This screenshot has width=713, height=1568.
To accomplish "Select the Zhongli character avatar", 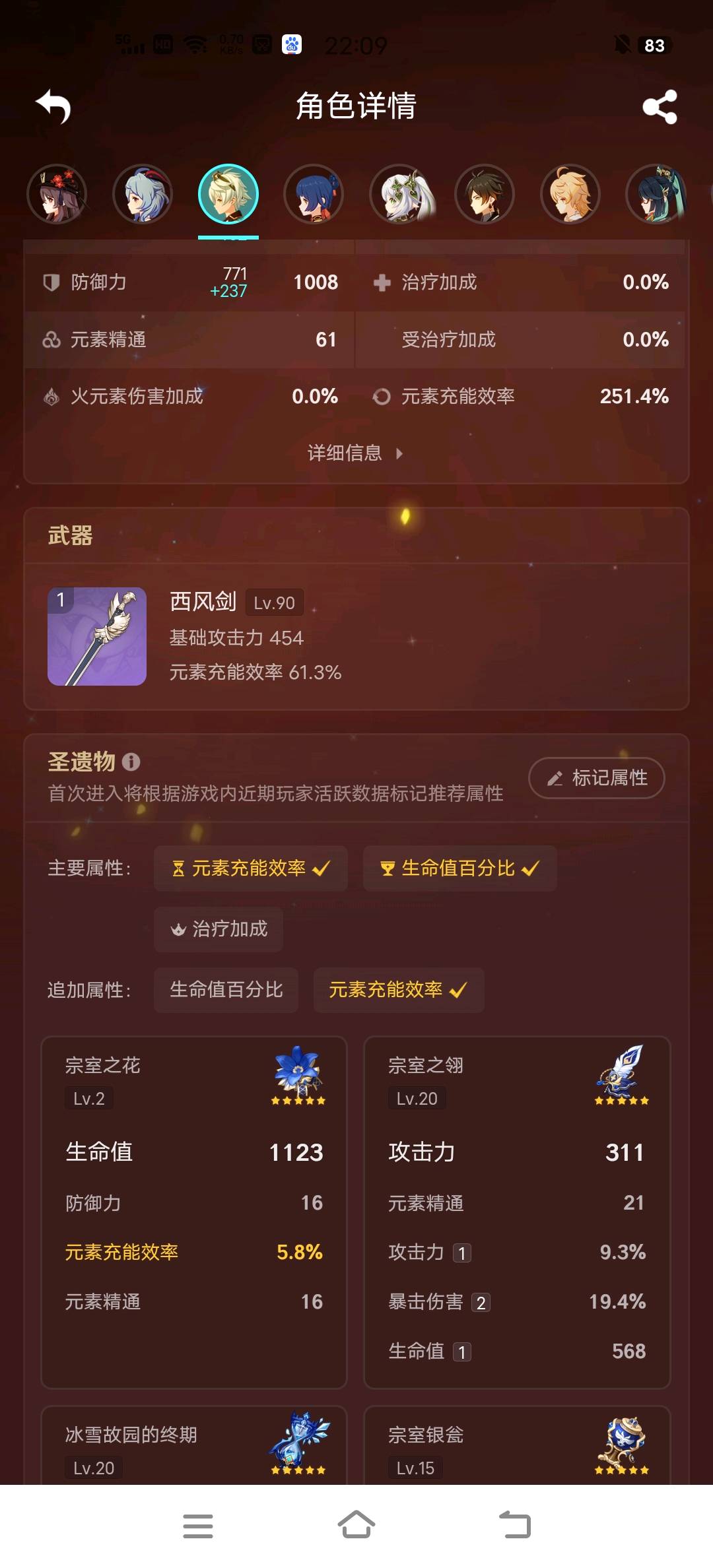I will click(485, 195).
